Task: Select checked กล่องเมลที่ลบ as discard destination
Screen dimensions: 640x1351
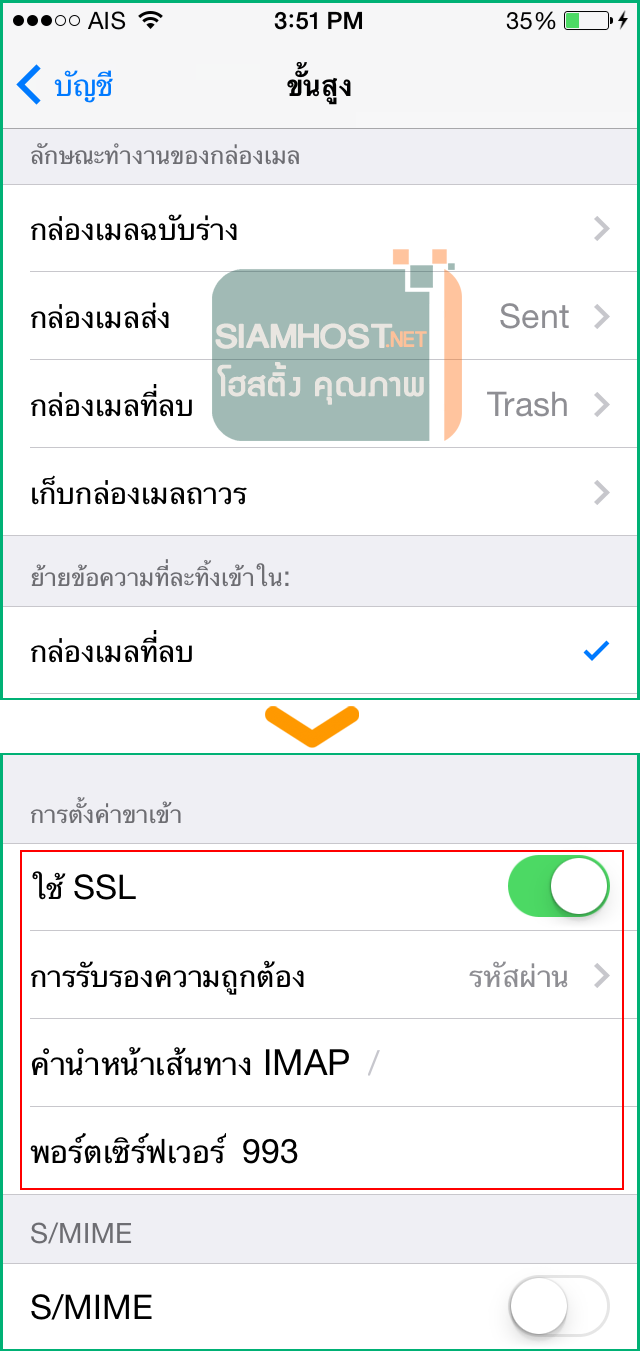Action: 320,652
